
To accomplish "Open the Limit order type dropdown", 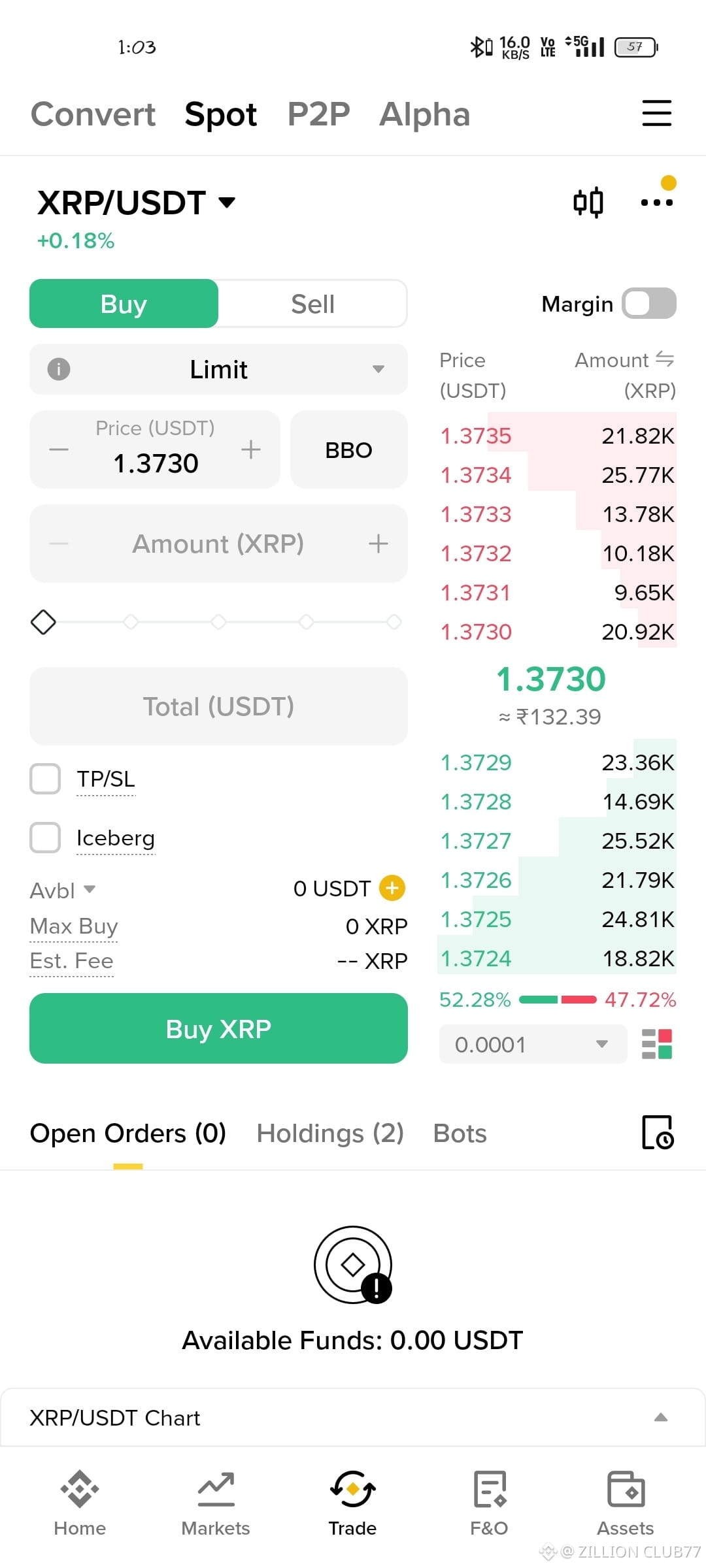I will pos(218,369).
